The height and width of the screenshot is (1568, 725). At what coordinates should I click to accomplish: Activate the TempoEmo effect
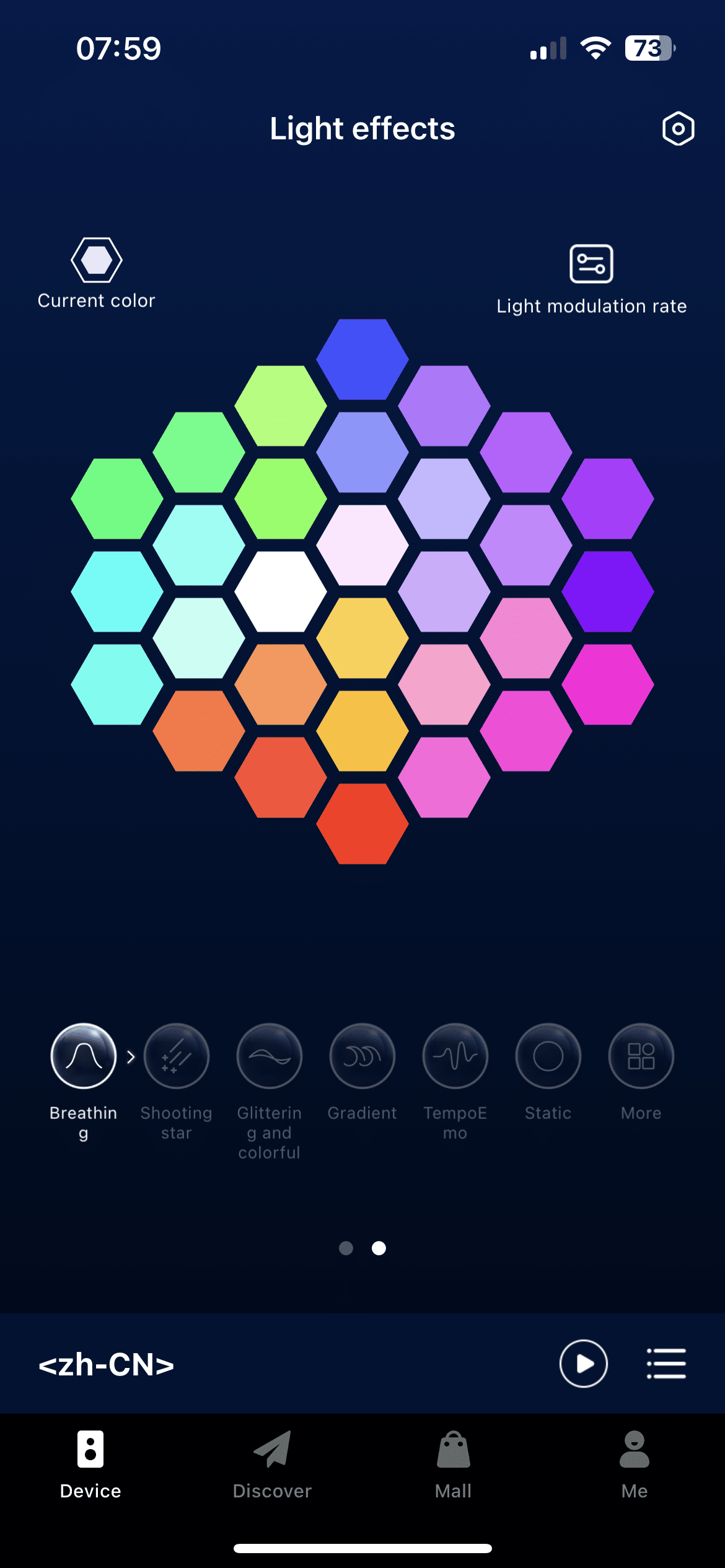(455, 1056)
